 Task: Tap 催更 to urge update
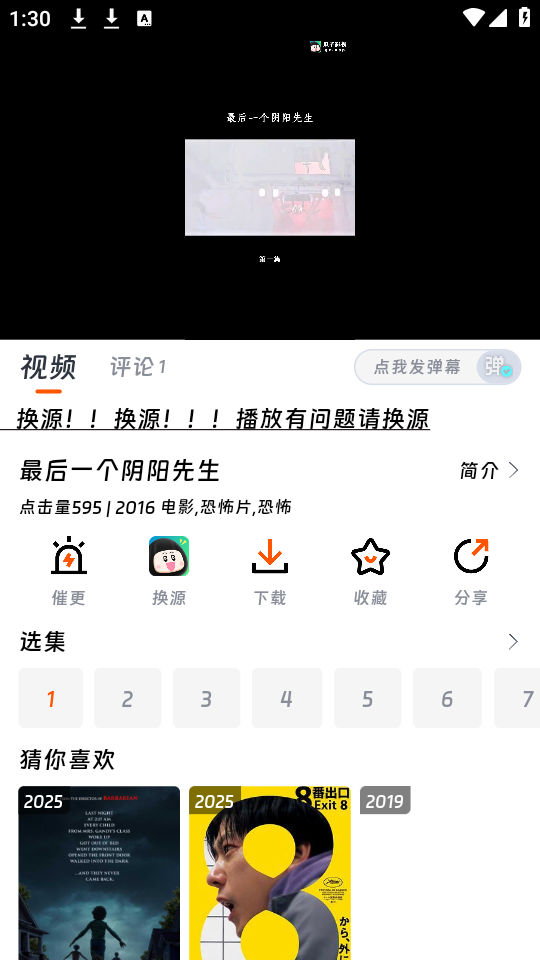(x=69, y=571)
